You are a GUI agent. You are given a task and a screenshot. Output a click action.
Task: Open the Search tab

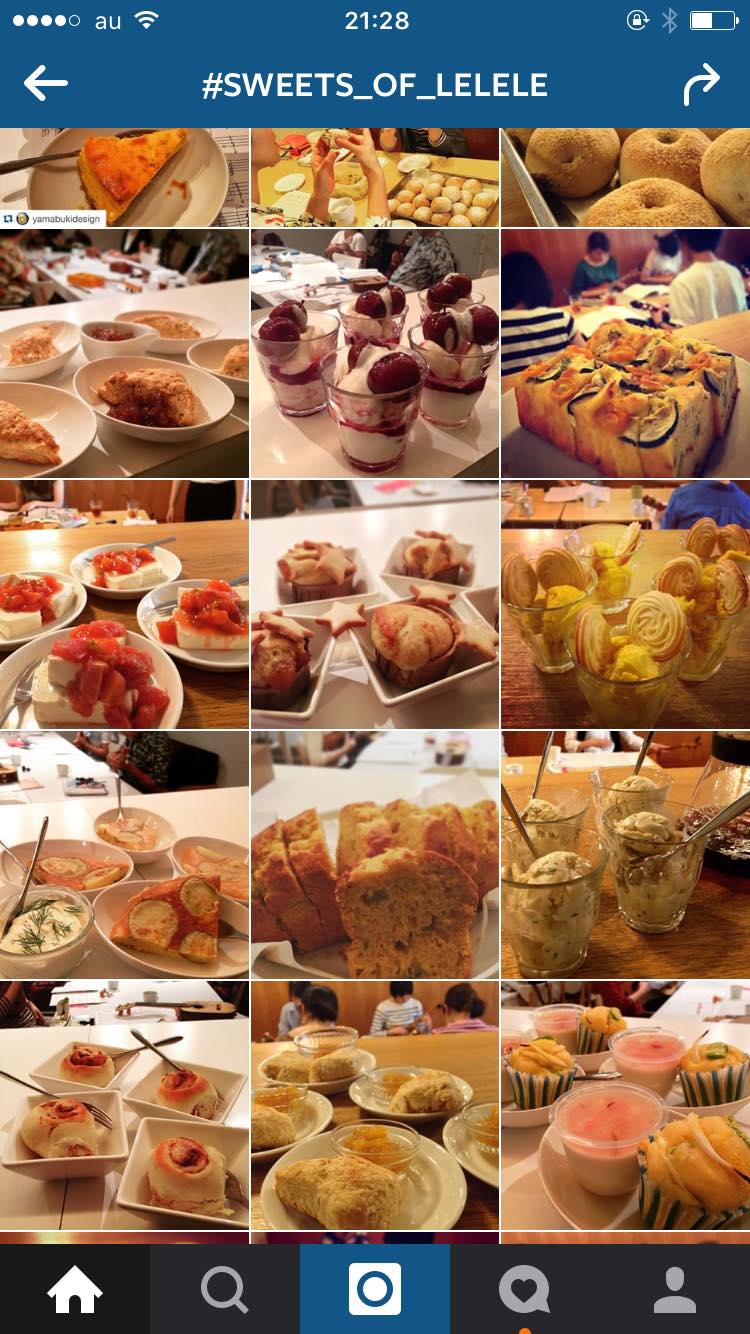coord(225,1289)
